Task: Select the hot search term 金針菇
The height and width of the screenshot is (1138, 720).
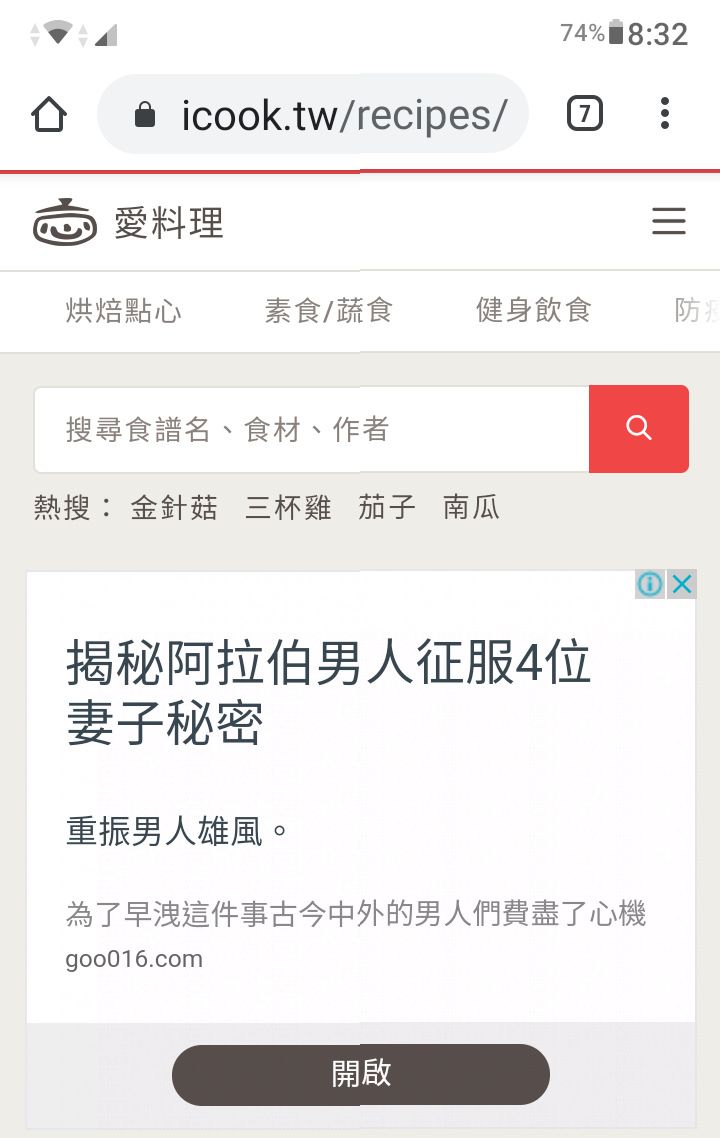Action: (174, 508)
